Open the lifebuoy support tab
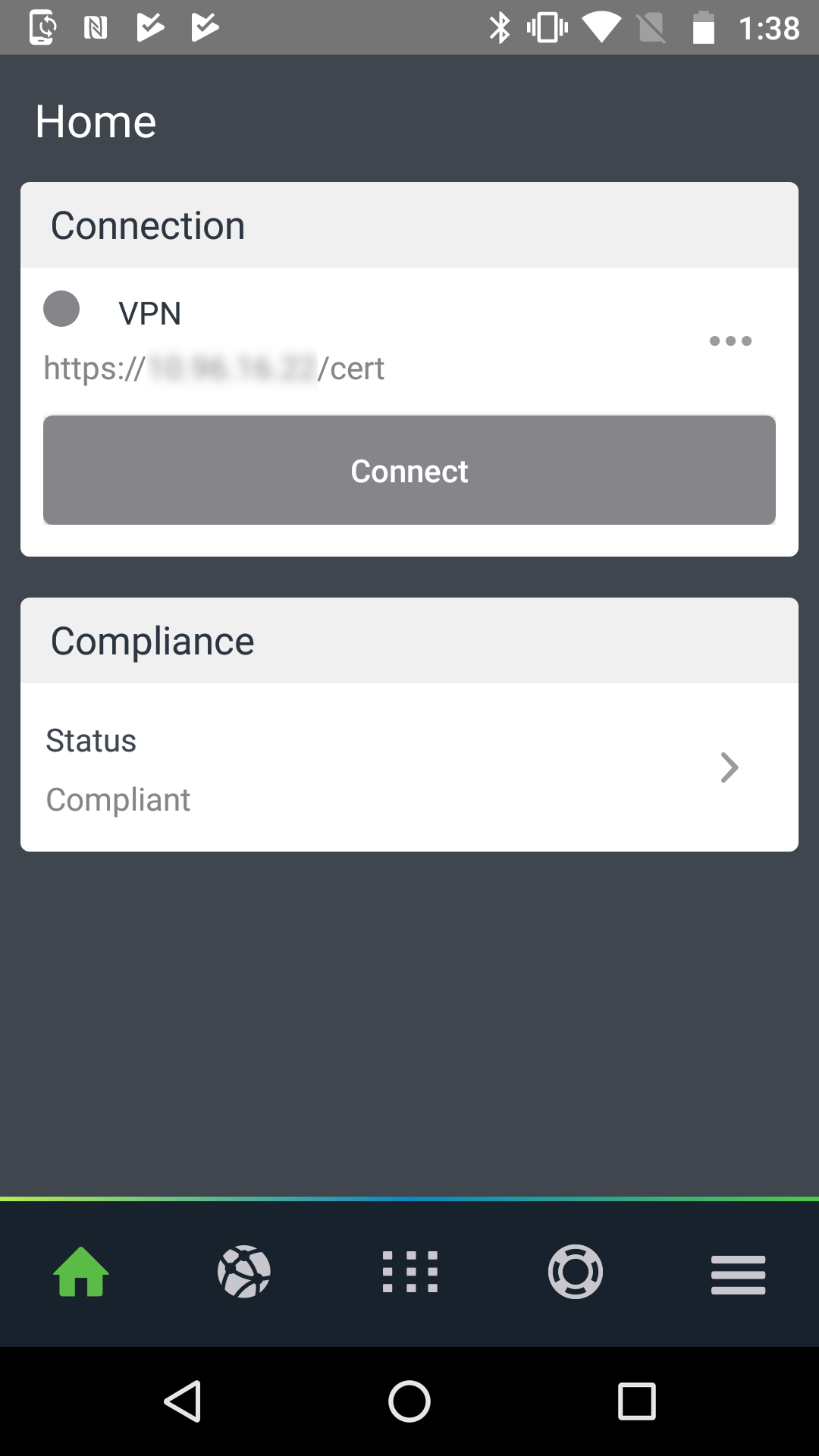The image size is (819, 1456). point(576,1272)
